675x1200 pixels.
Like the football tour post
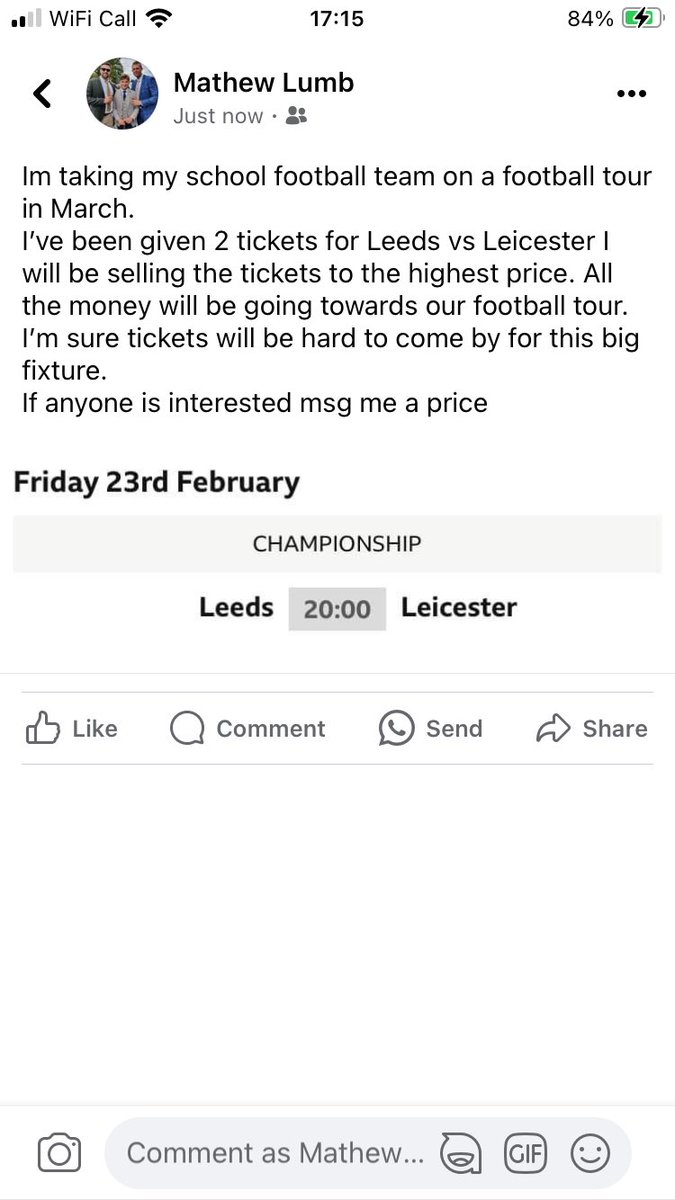(71, 729)
